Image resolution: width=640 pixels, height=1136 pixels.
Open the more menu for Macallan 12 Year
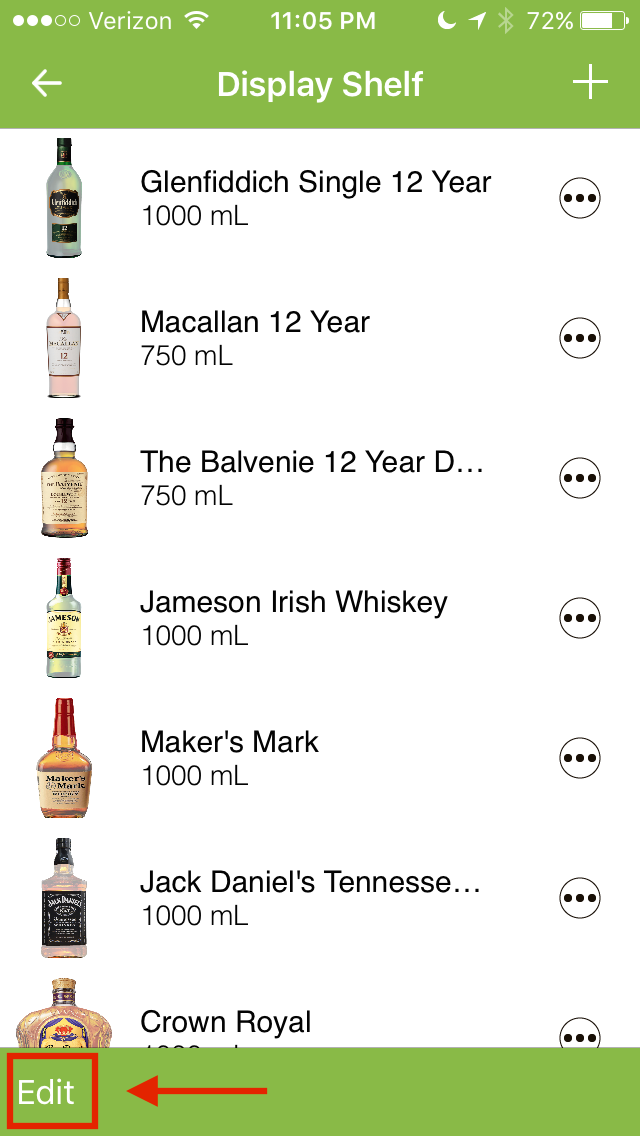(x=580, y=338)
